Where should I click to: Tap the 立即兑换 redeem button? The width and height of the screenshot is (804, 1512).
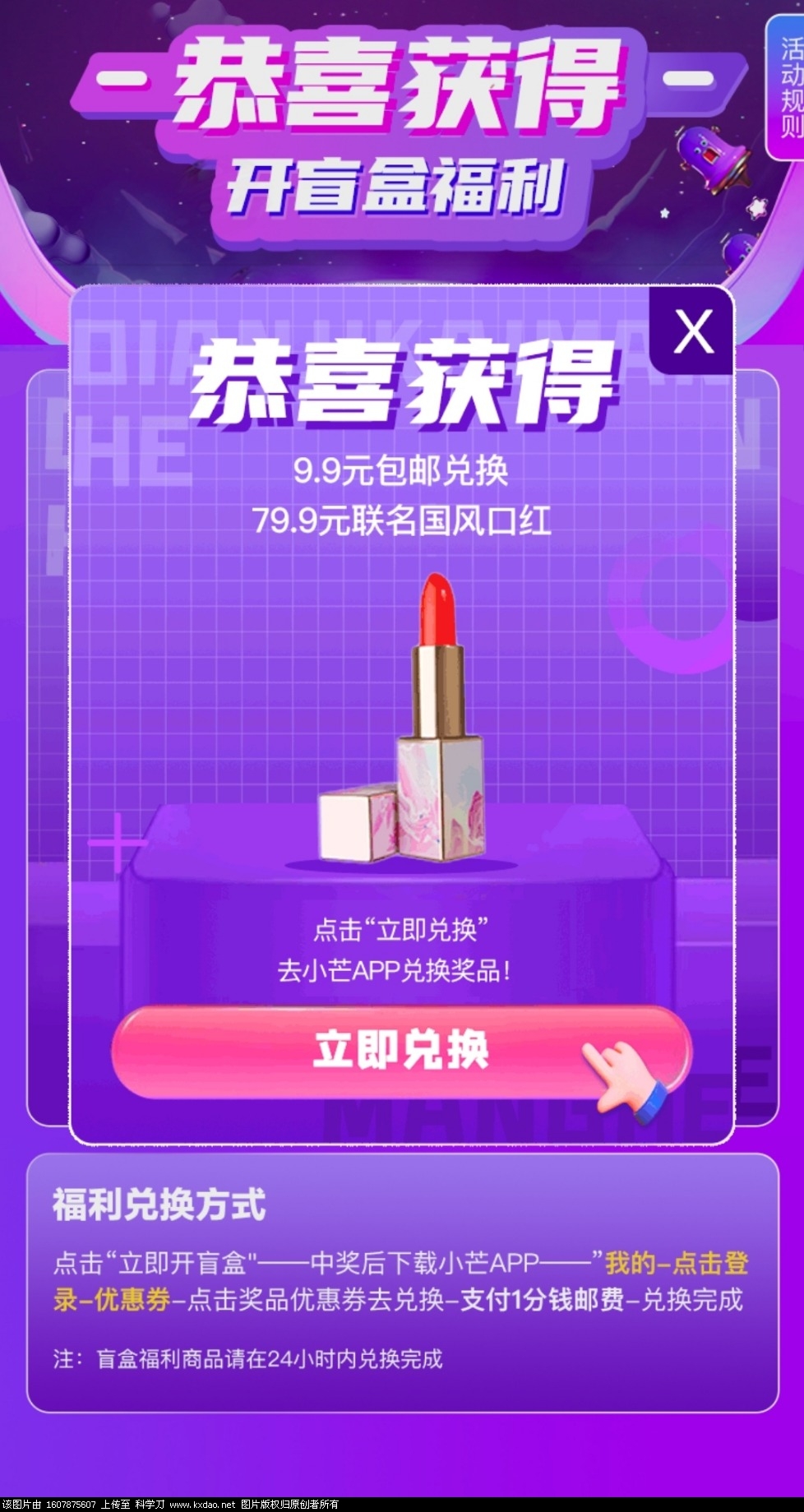[401, 1051]
